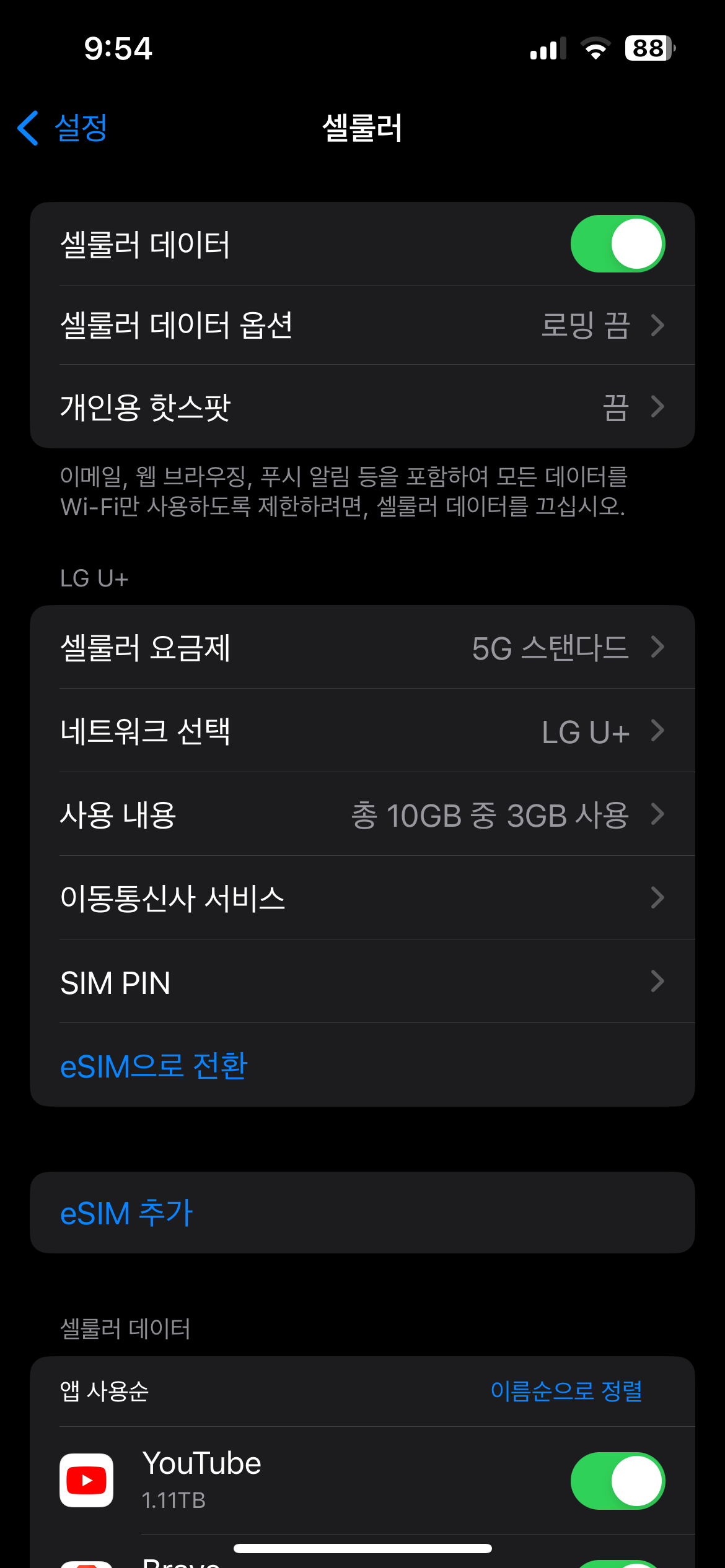The height and width of the screenshot is (1568, 725).
Task: Go back to 설정
Action: point(63,128)
